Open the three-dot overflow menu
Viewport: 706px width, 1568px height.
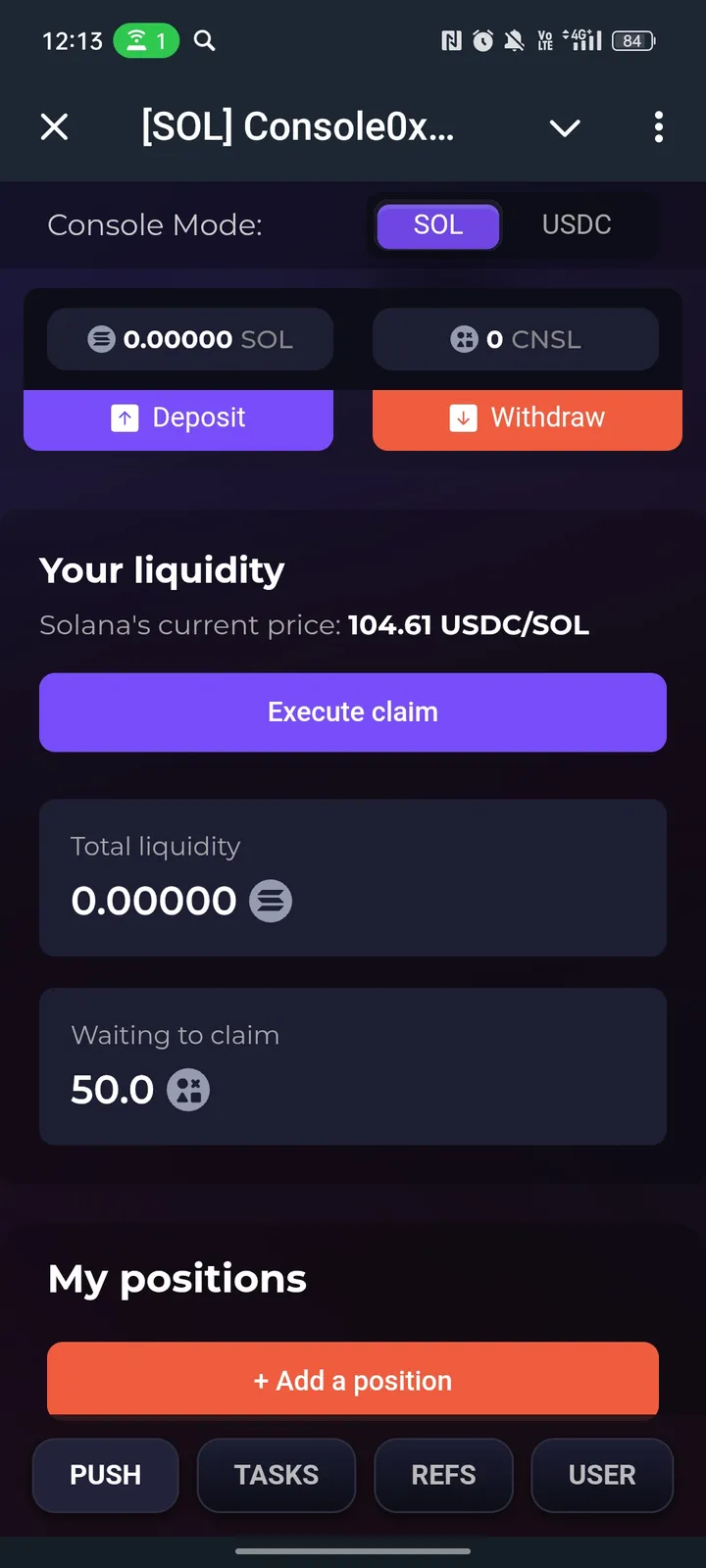point(658,126)
